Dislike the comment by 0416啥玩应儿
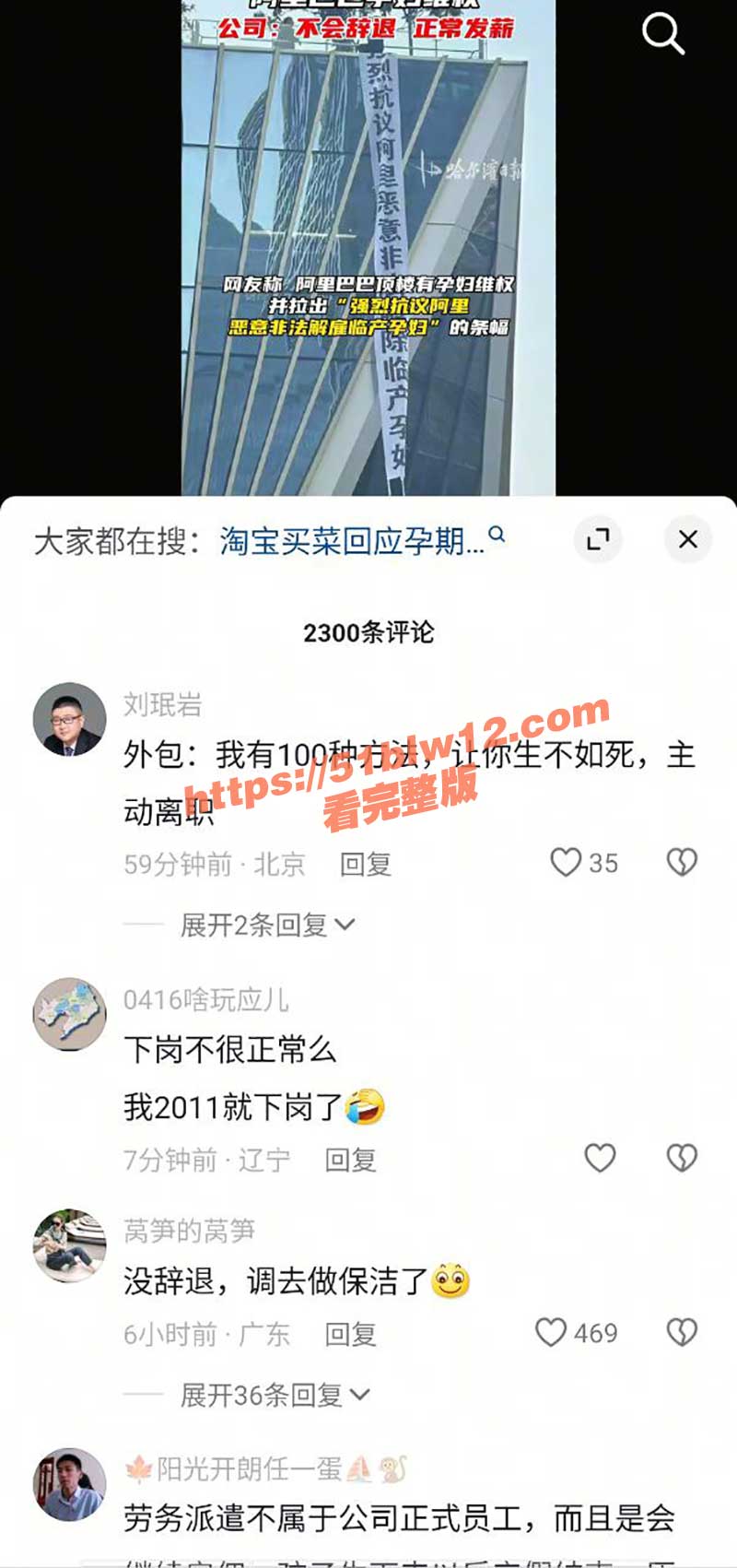This screenshot has height=1568, width=737. (x=682, y=1158)
